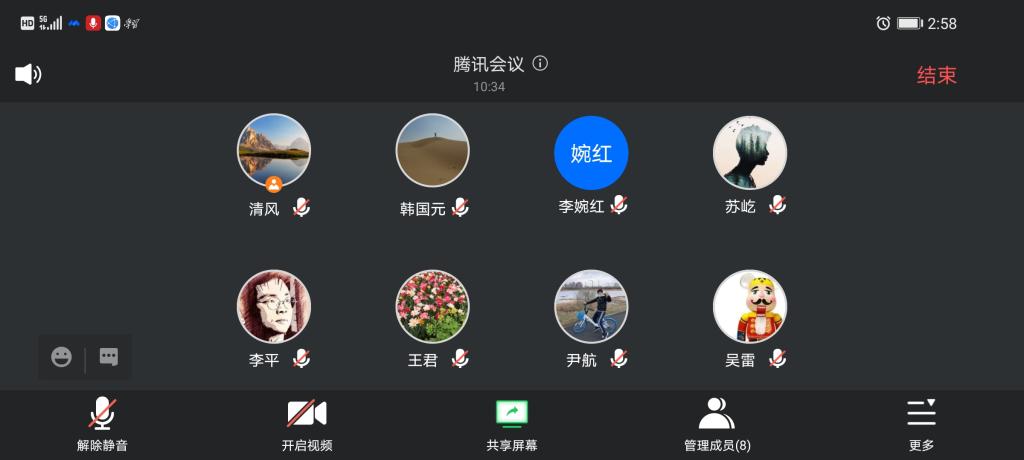Image resolution: width=1024 pixels, height=460 pixels.
Task: Select participant 王君's avatar
Action: 433,307
